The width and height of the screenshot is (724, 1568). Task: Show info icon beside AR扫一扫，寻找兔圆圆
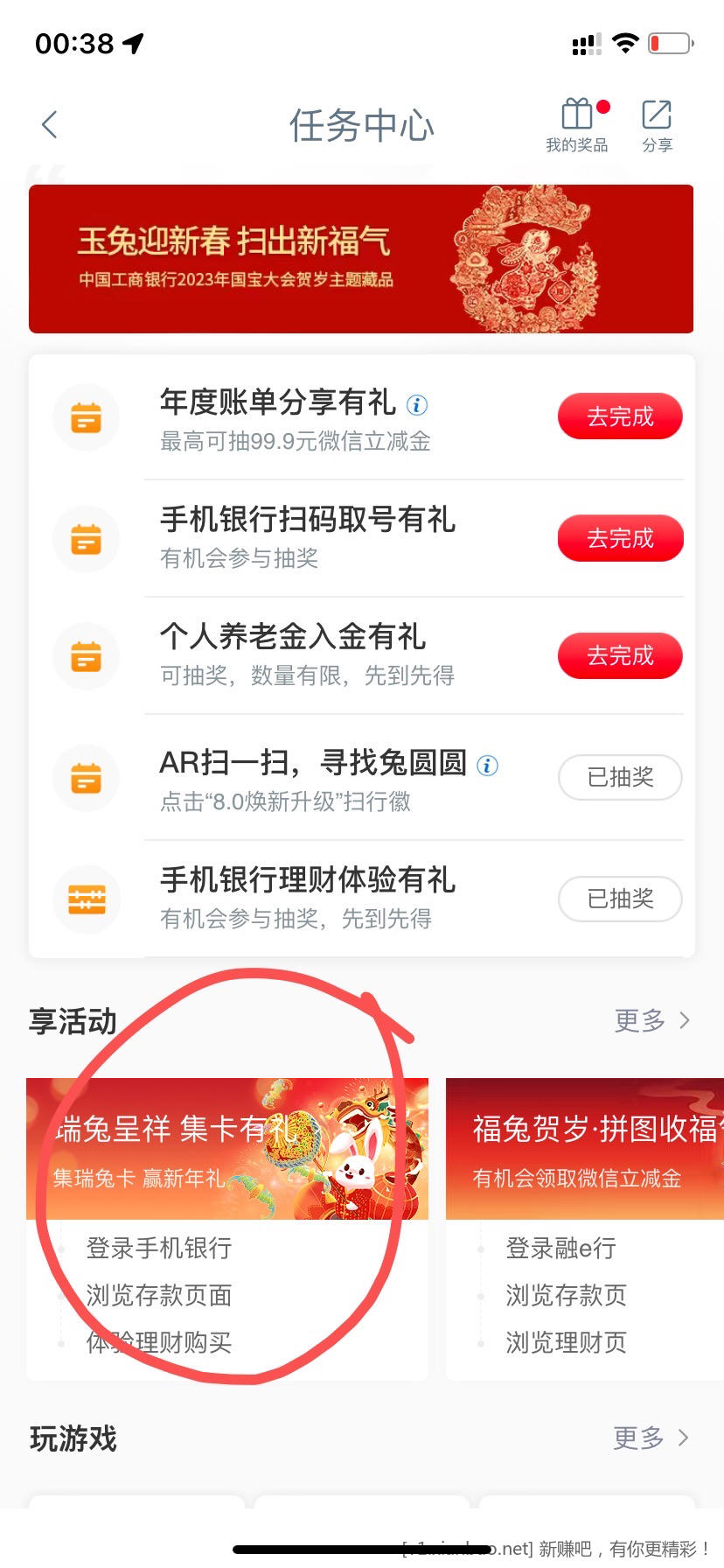click(x=488, y=766)
